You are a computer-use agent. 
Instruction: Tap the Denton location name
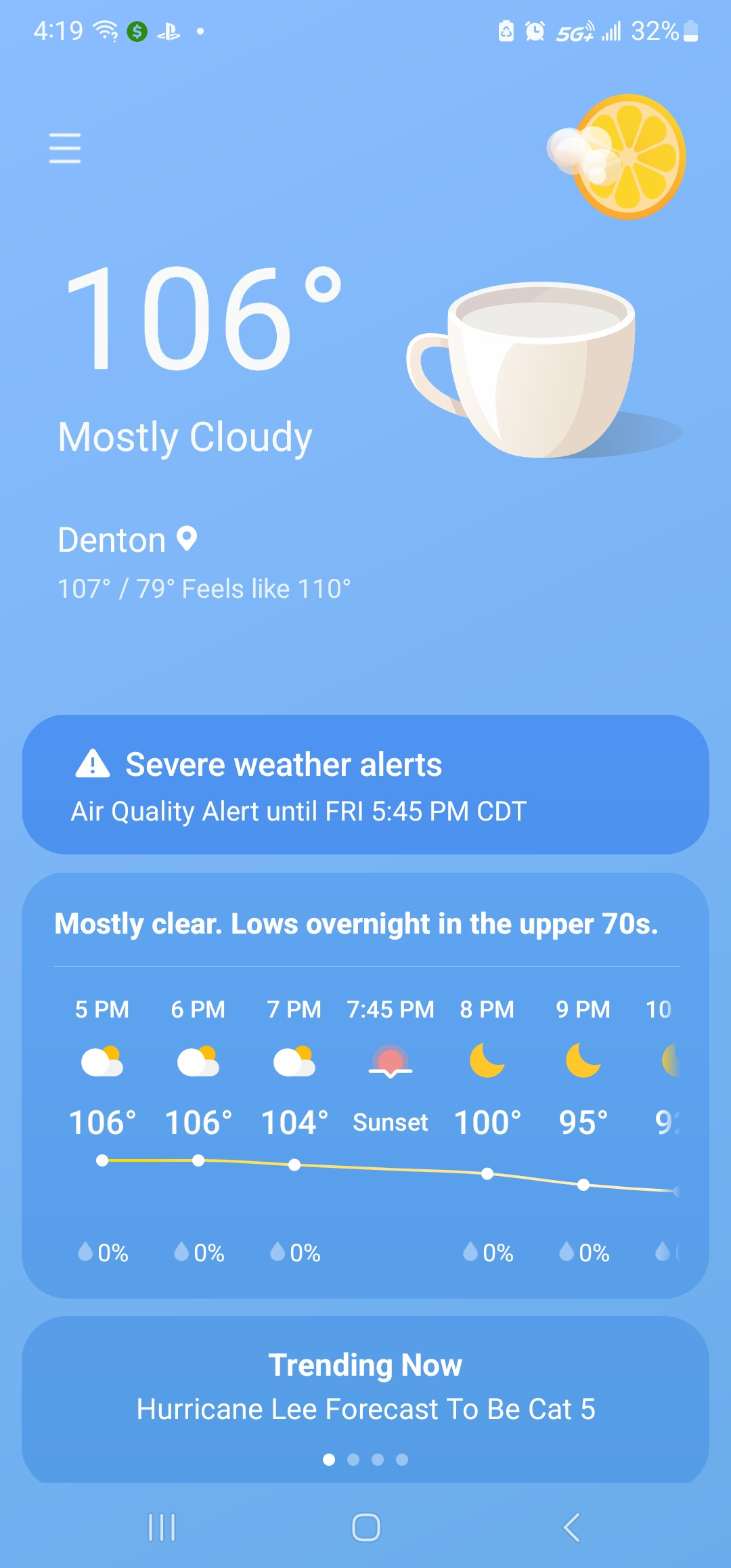(112, 540)
